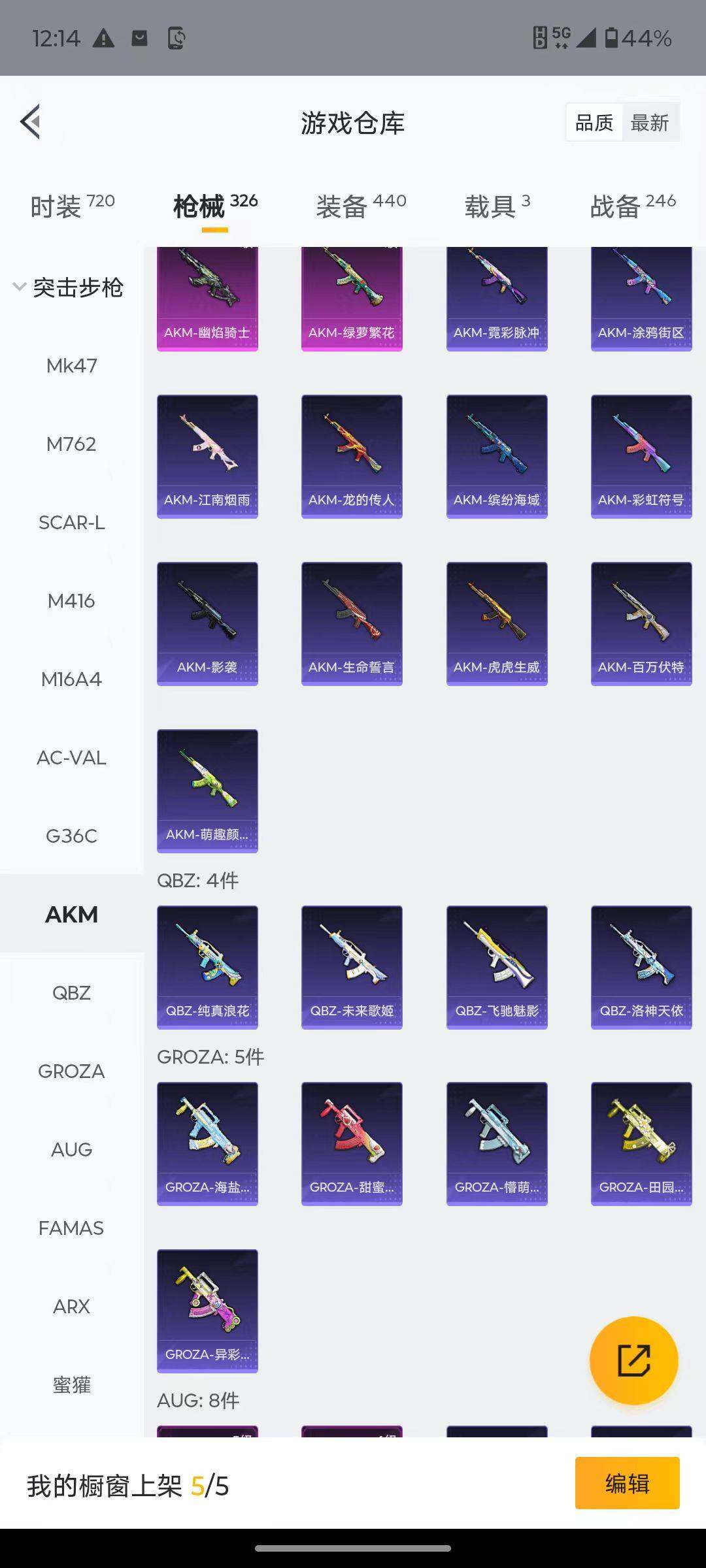Select the 战备 tab
The height and width of the screenshot is (1568, 706).
(632, 206)
